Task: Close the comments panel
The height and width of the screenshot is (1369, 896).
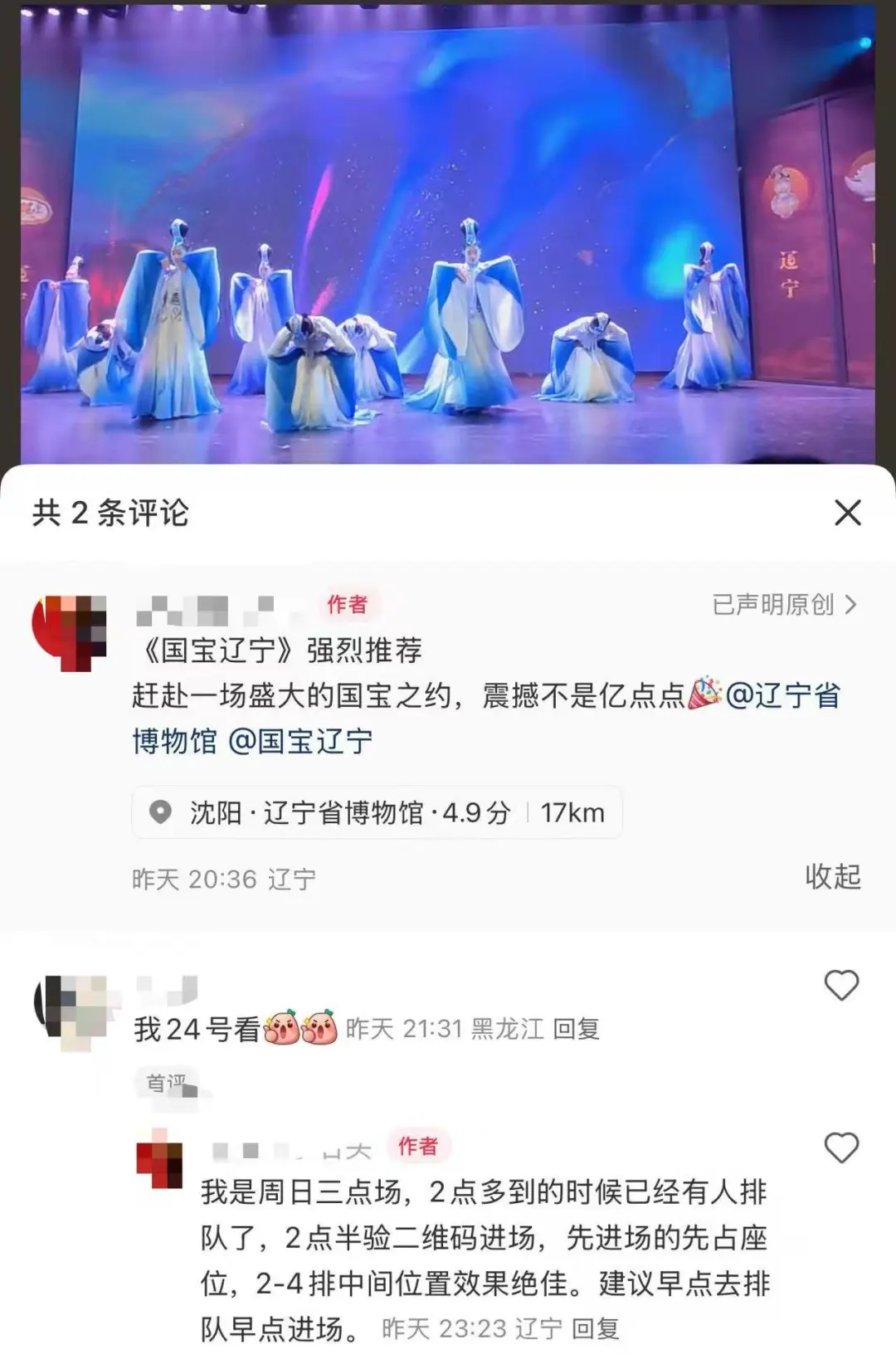Action: (x=847, y=513)
